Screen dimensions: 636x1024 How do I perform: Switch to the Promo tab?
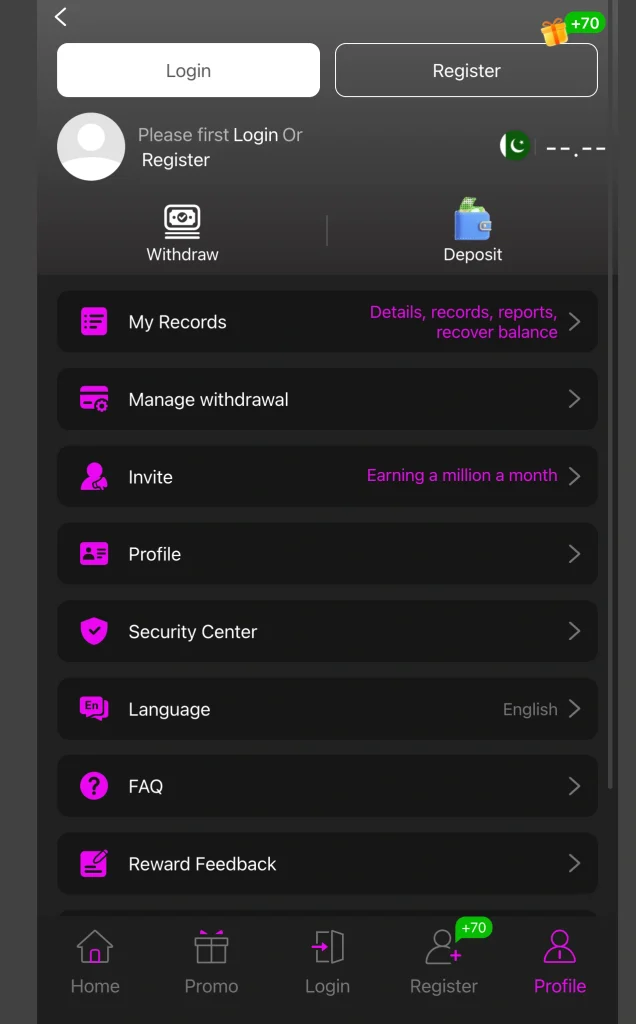pos(211,962)
